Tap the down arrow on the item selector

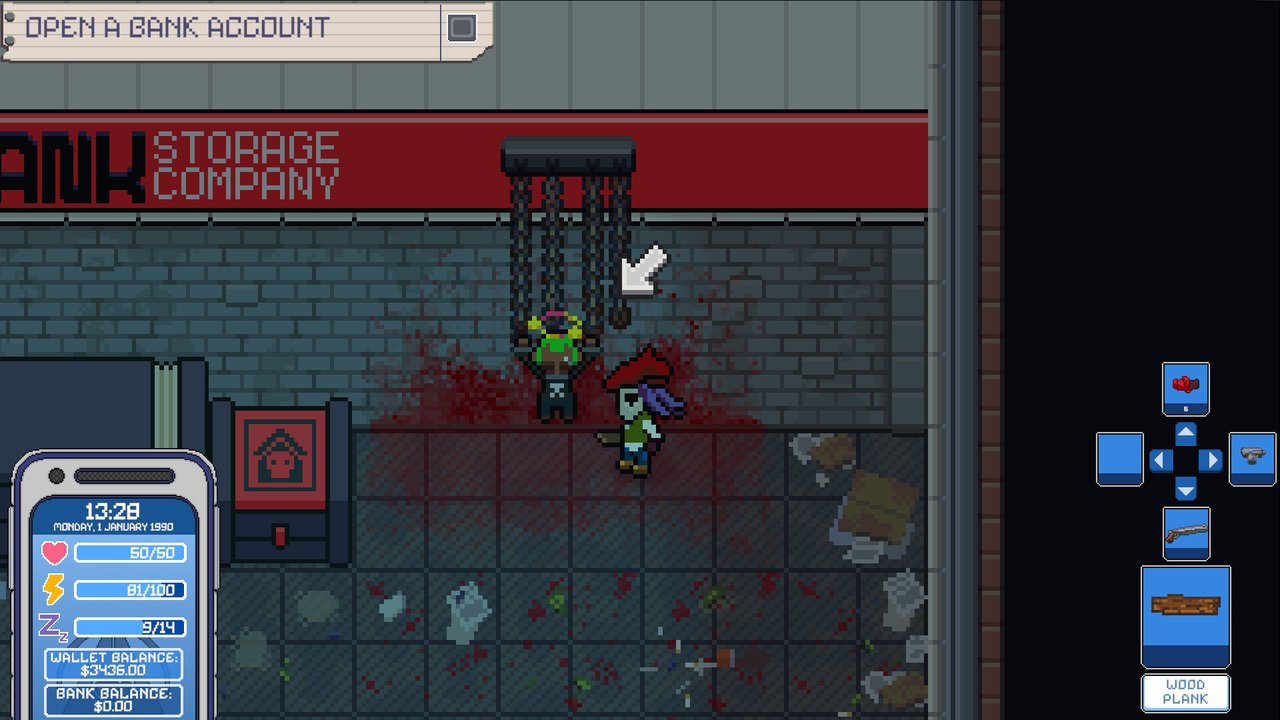1185,487
